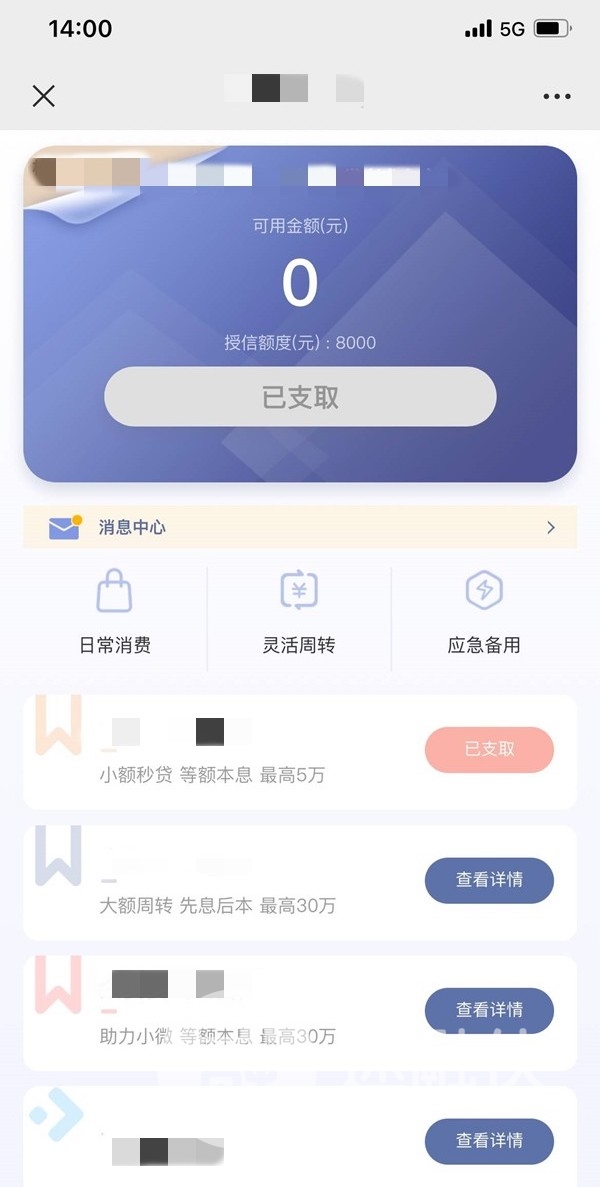The image size is (600, 1187).
Task: Tap 查看详情 on the bottom loan card
Action: (x=489, y=1141)
